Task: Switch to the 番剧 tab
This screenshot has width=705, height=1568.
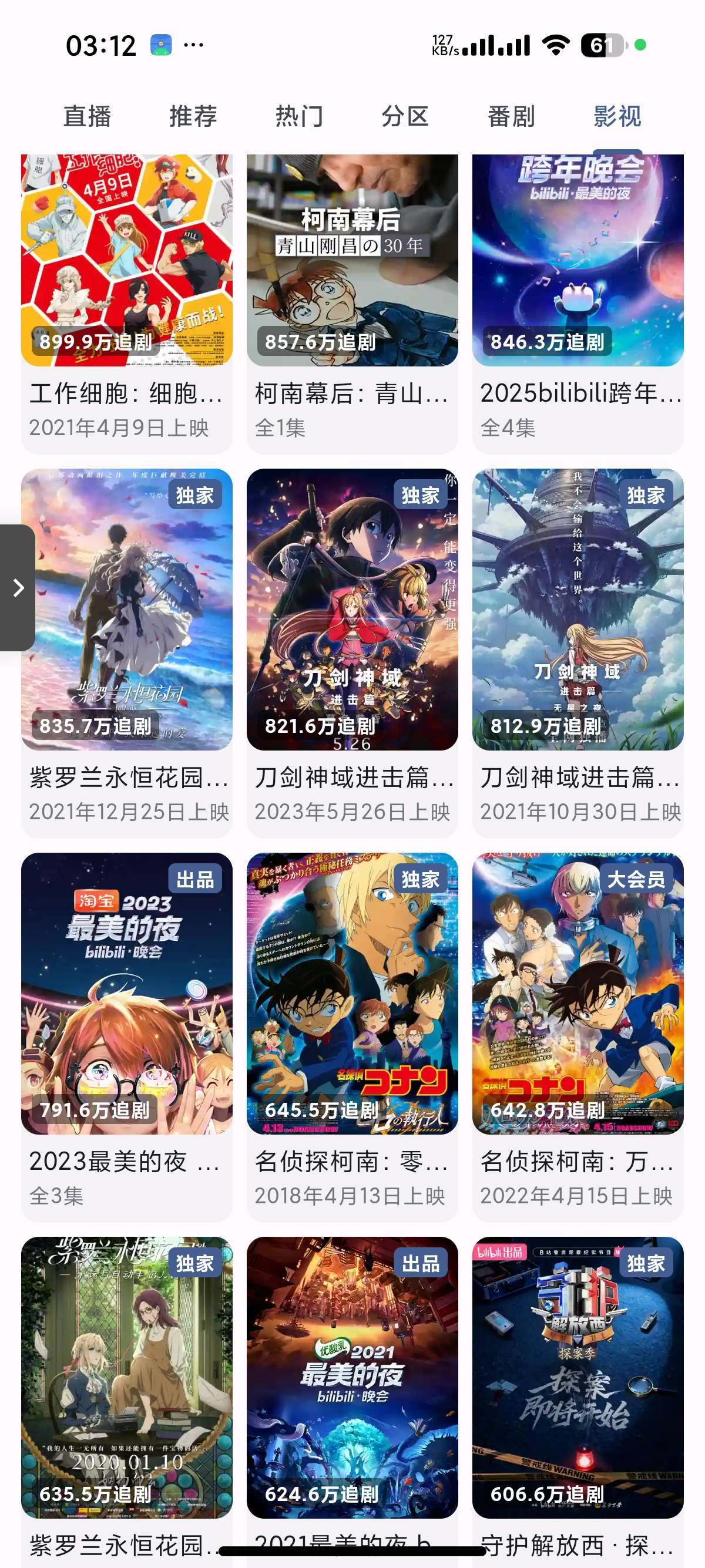Action: click(510, 117)
